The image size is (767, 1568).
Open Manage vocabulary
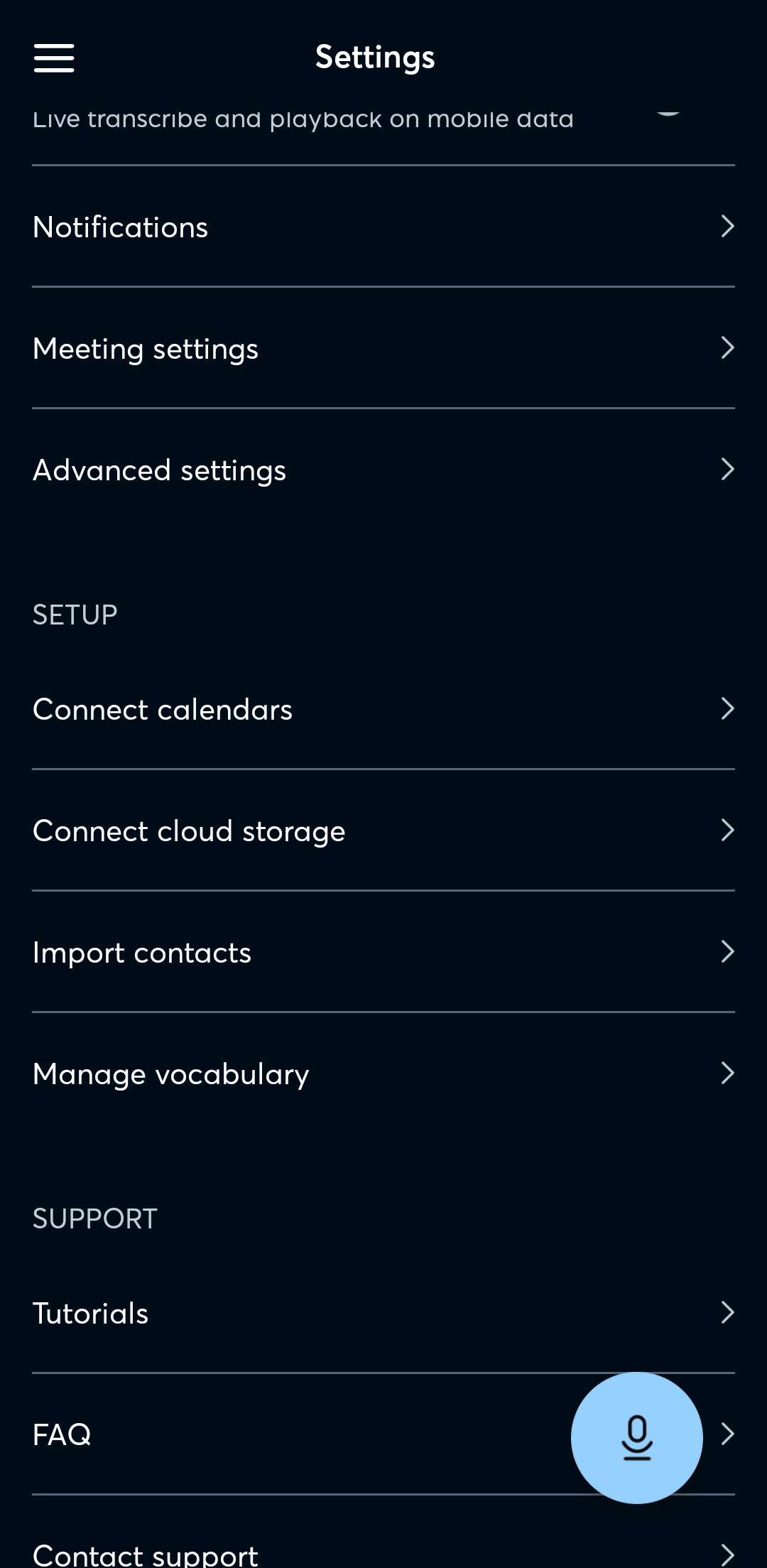tap(383, 1074)
